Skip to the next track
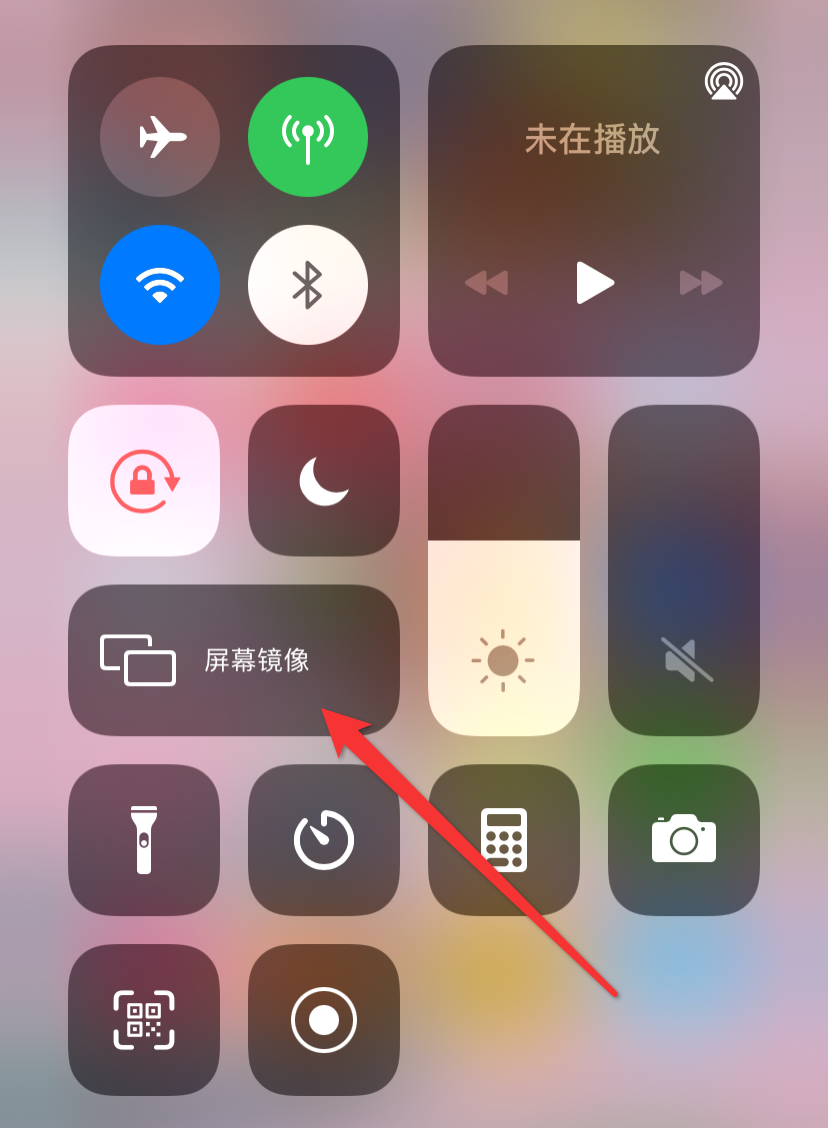This screenshot has width=828, height=1128. (x=701, y=283)
